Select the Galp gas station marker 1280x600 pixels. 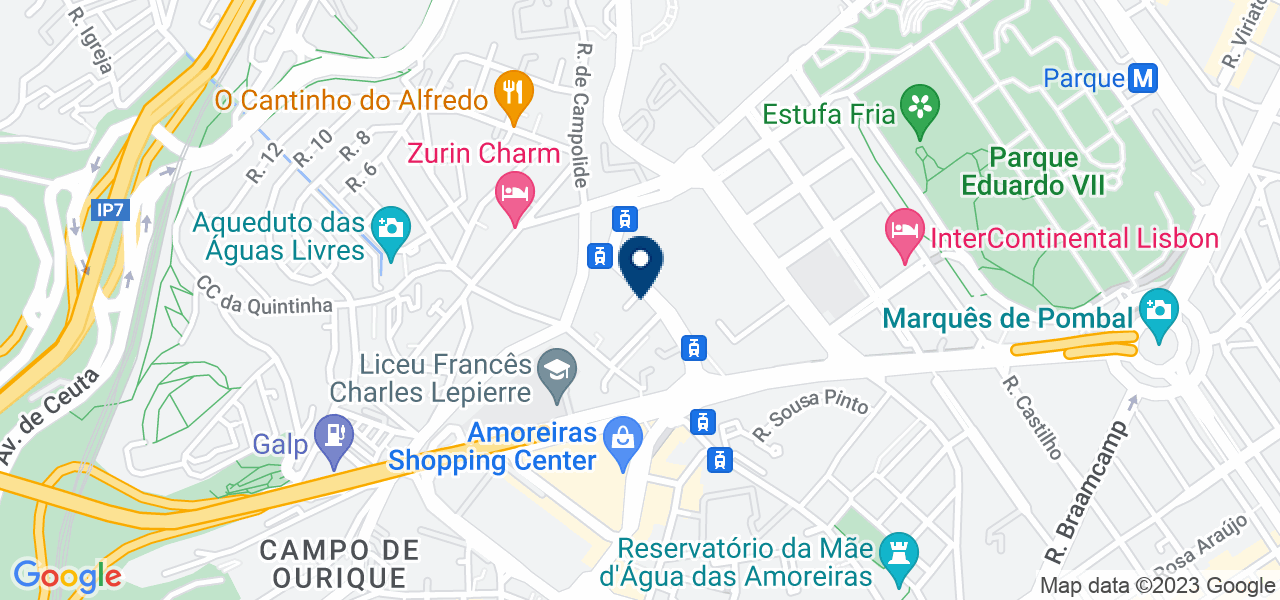point(332,438)
